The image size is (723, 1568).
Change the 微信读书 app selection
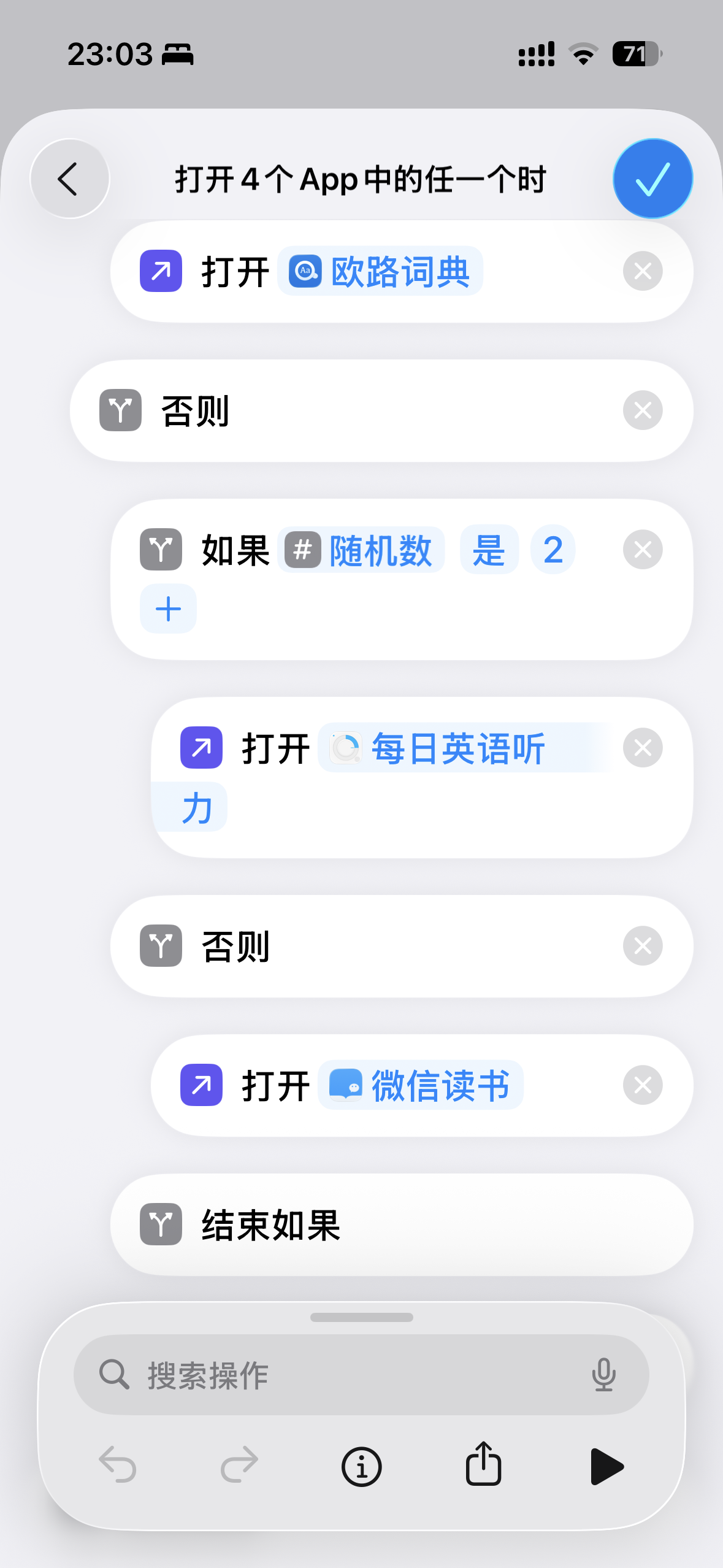(421, 1085)
